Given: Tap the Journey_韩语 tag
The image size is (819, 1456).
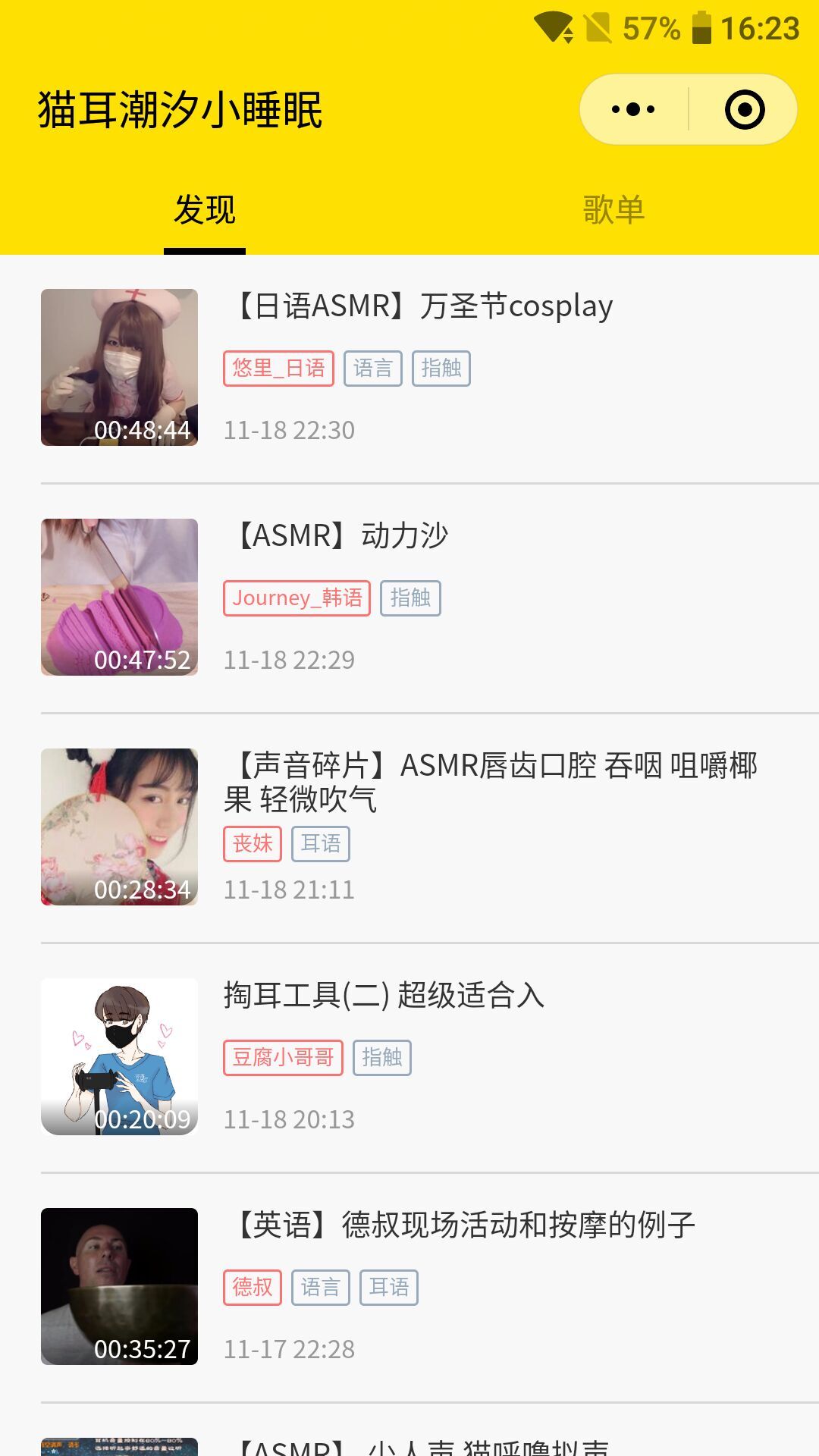Looking at the screenshot, I should click(x=297, y=598).
